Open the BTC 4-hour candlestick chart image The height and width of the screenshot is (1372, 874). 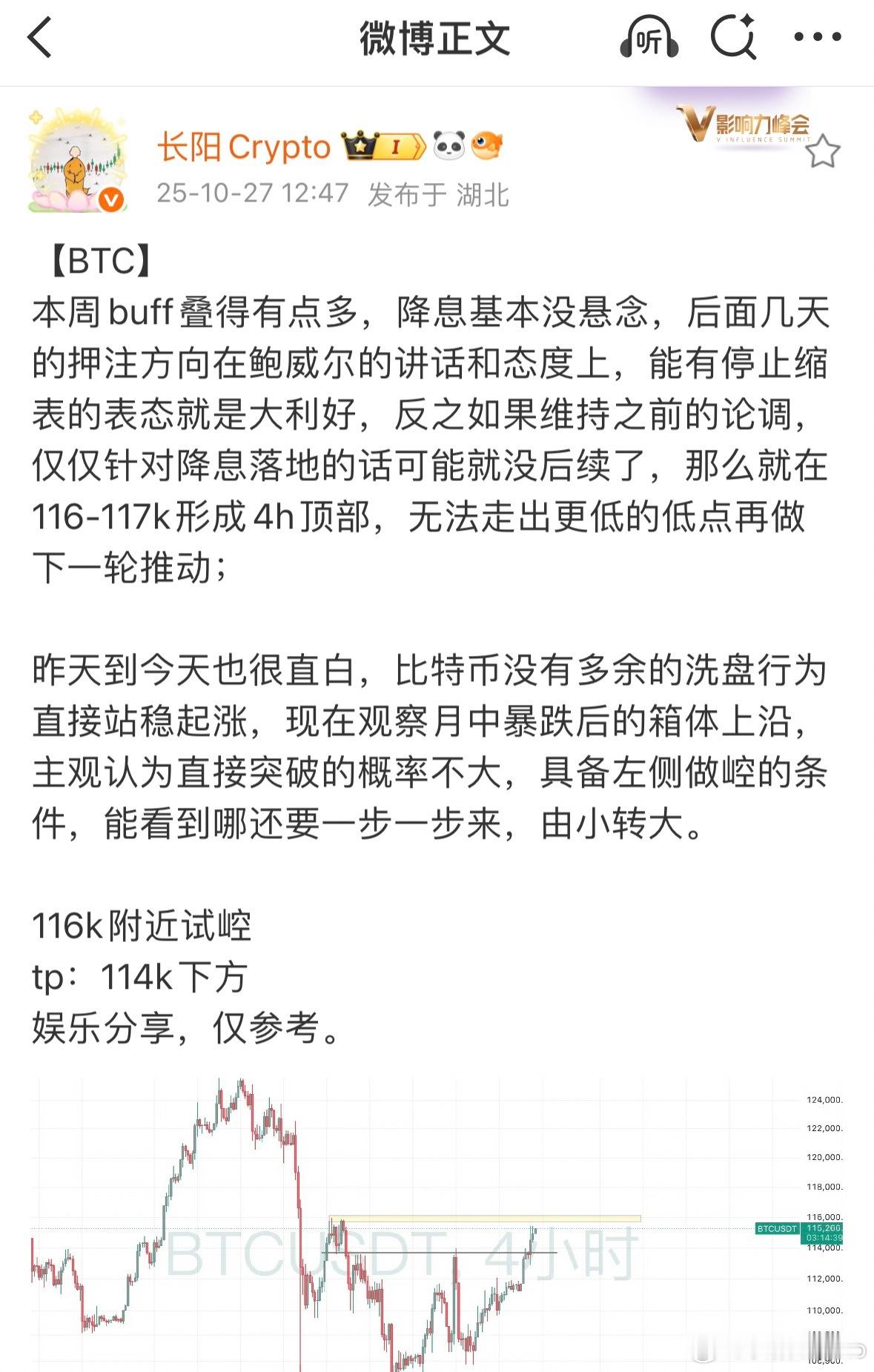pos(371,1223)
